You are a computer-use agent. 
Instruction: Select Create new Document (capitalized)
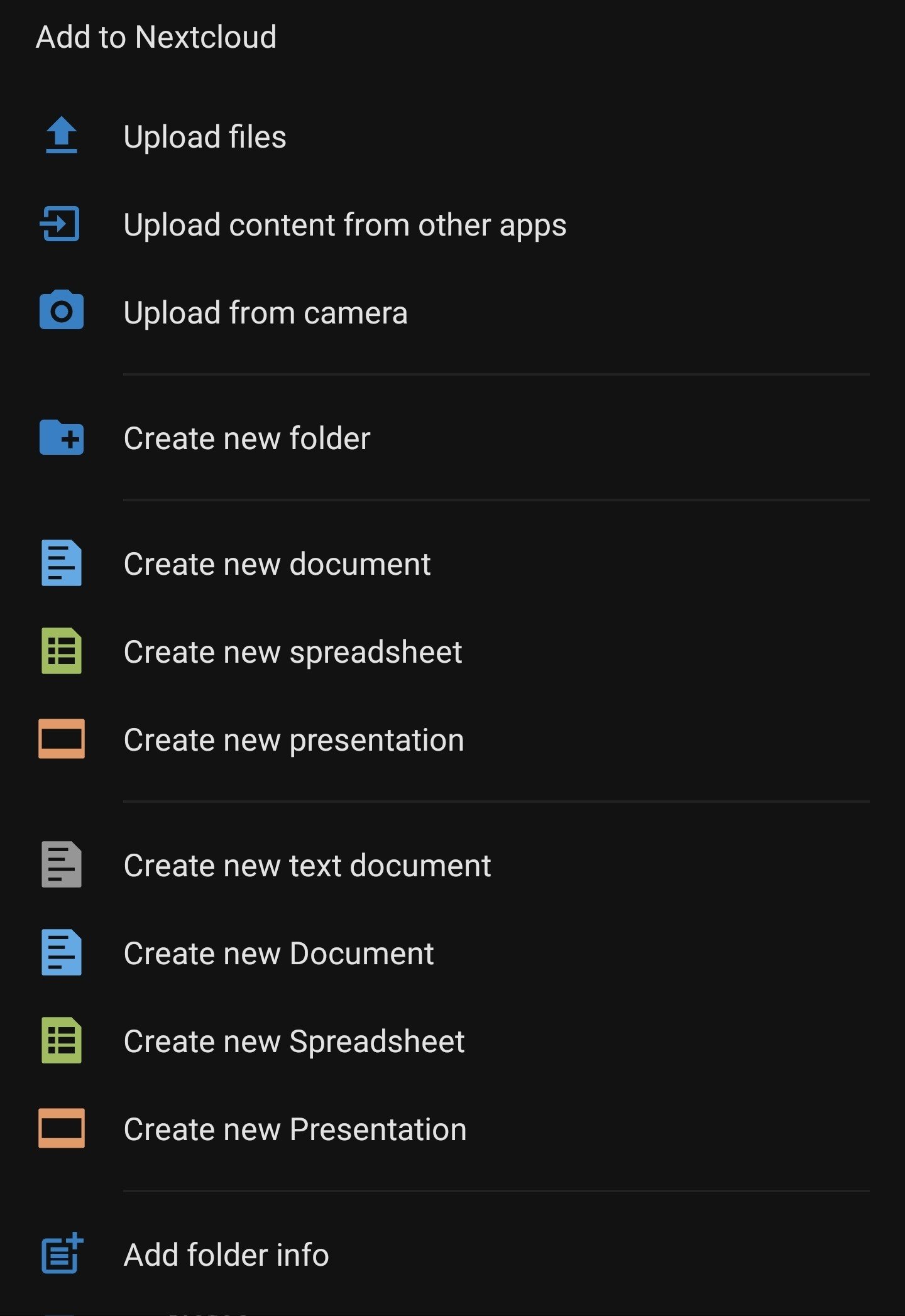pyautogui.click(x=278, y=954)
